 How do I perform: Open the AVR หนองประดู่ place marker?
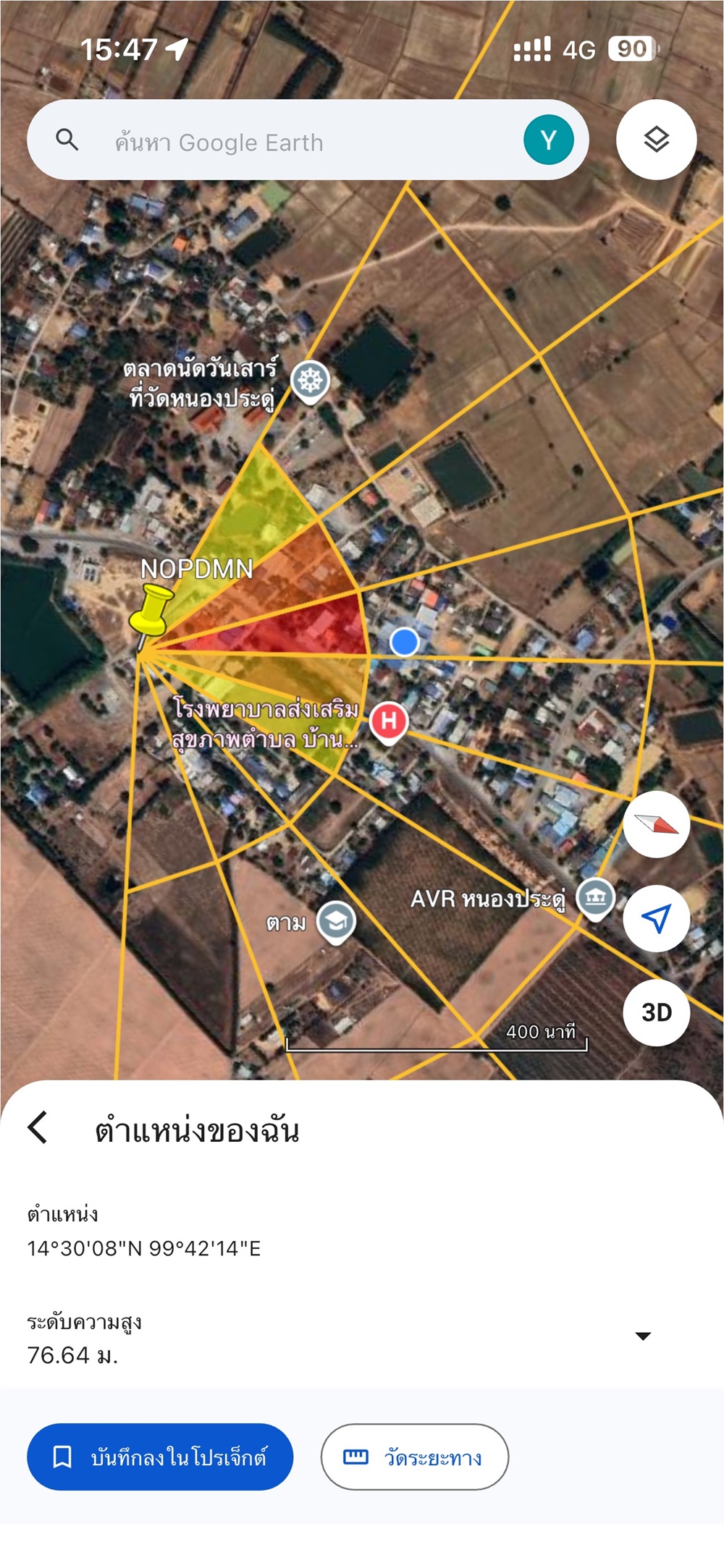[595, 899]
